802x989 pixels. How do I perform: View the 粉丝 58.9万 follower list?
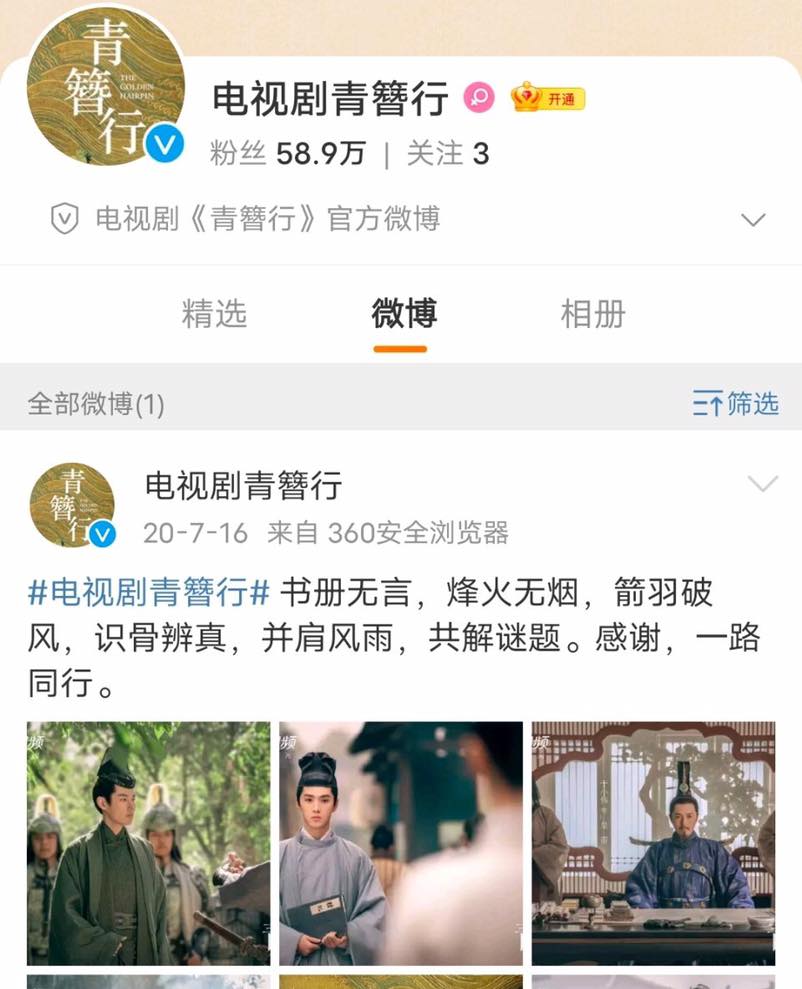click(288, 154)
